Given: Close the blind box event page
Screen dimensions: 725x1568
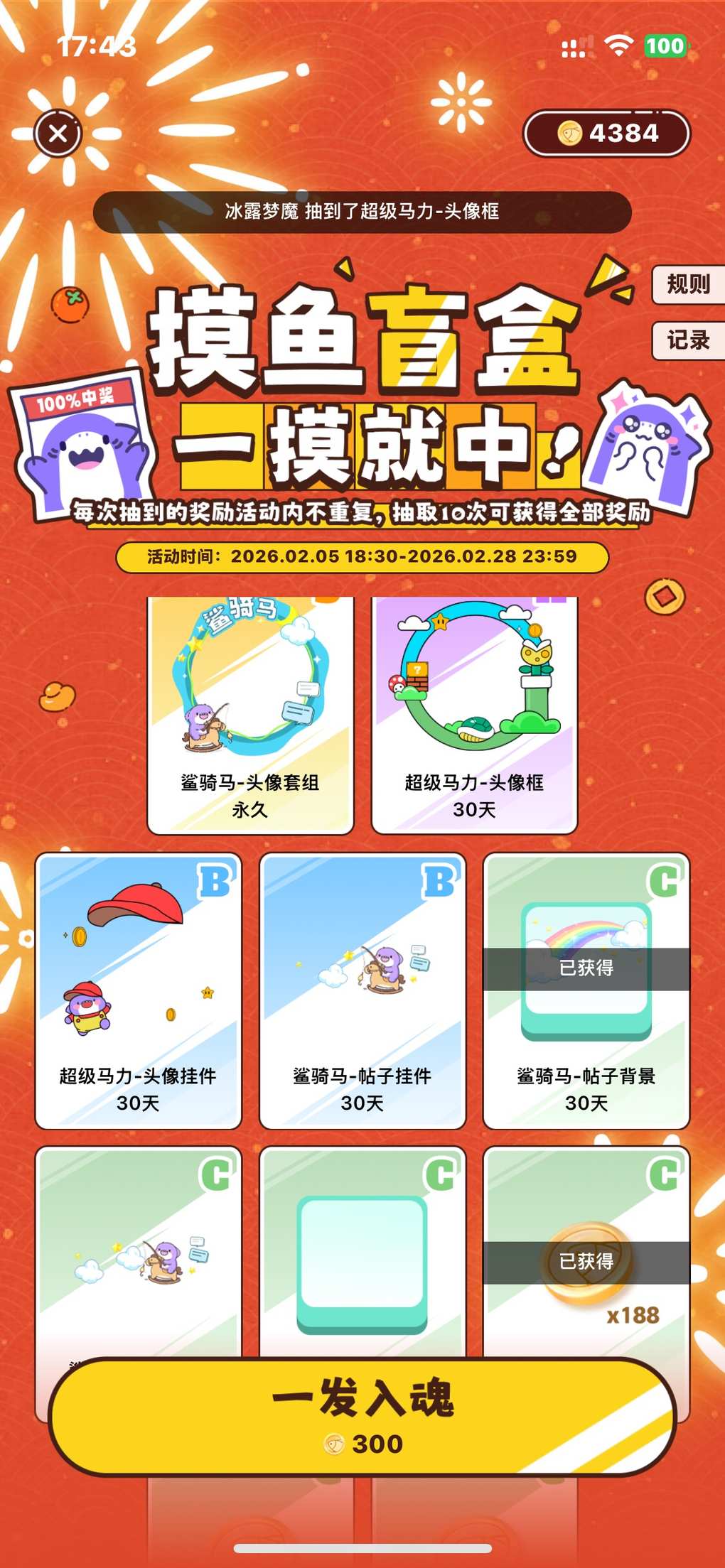Looking at the screenshot, I should 58,133.
